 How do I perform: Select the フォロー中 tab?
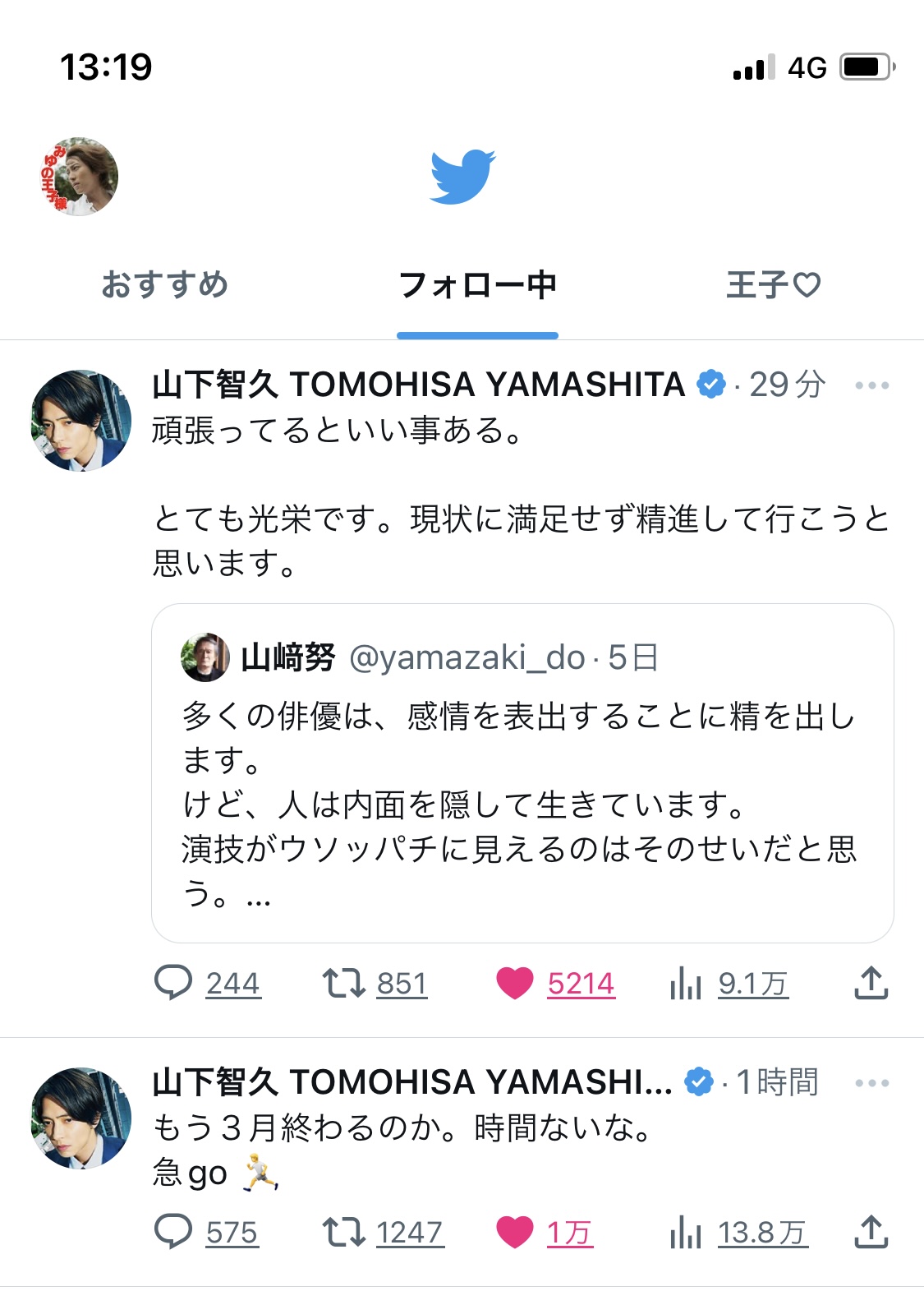477,284
